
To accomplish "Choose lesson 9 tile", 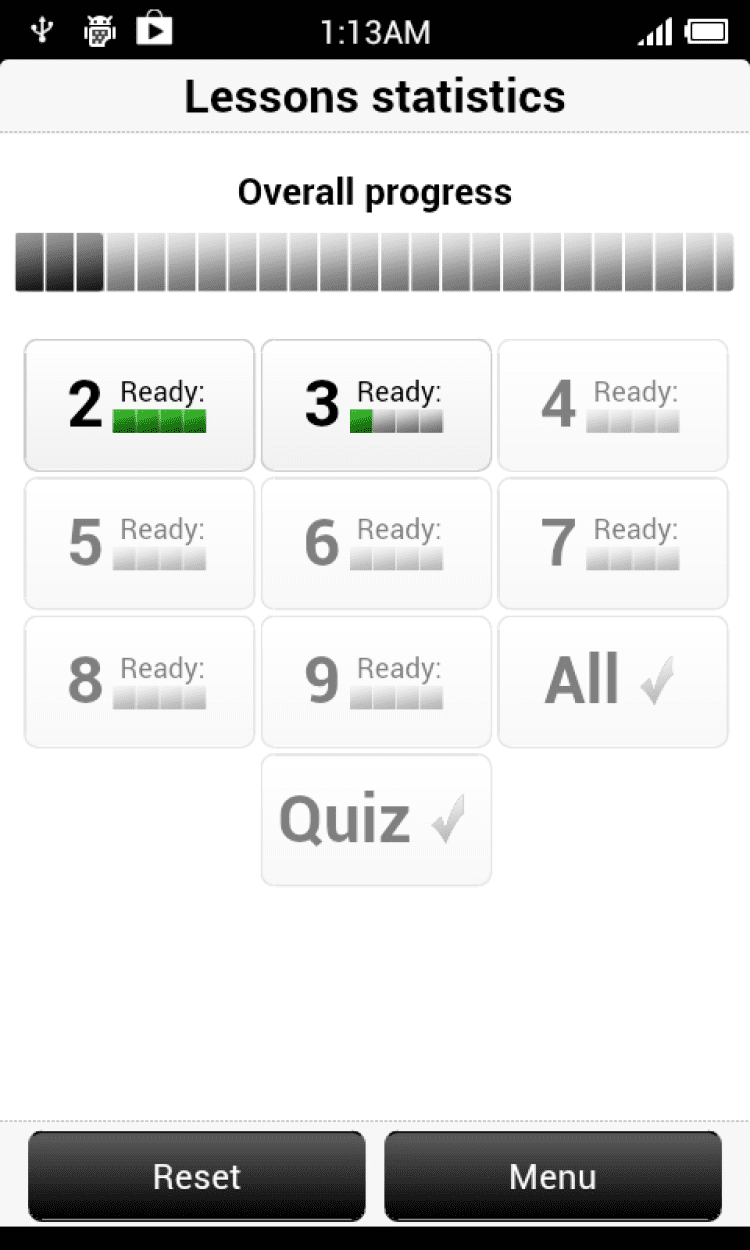I will (376, 681).
